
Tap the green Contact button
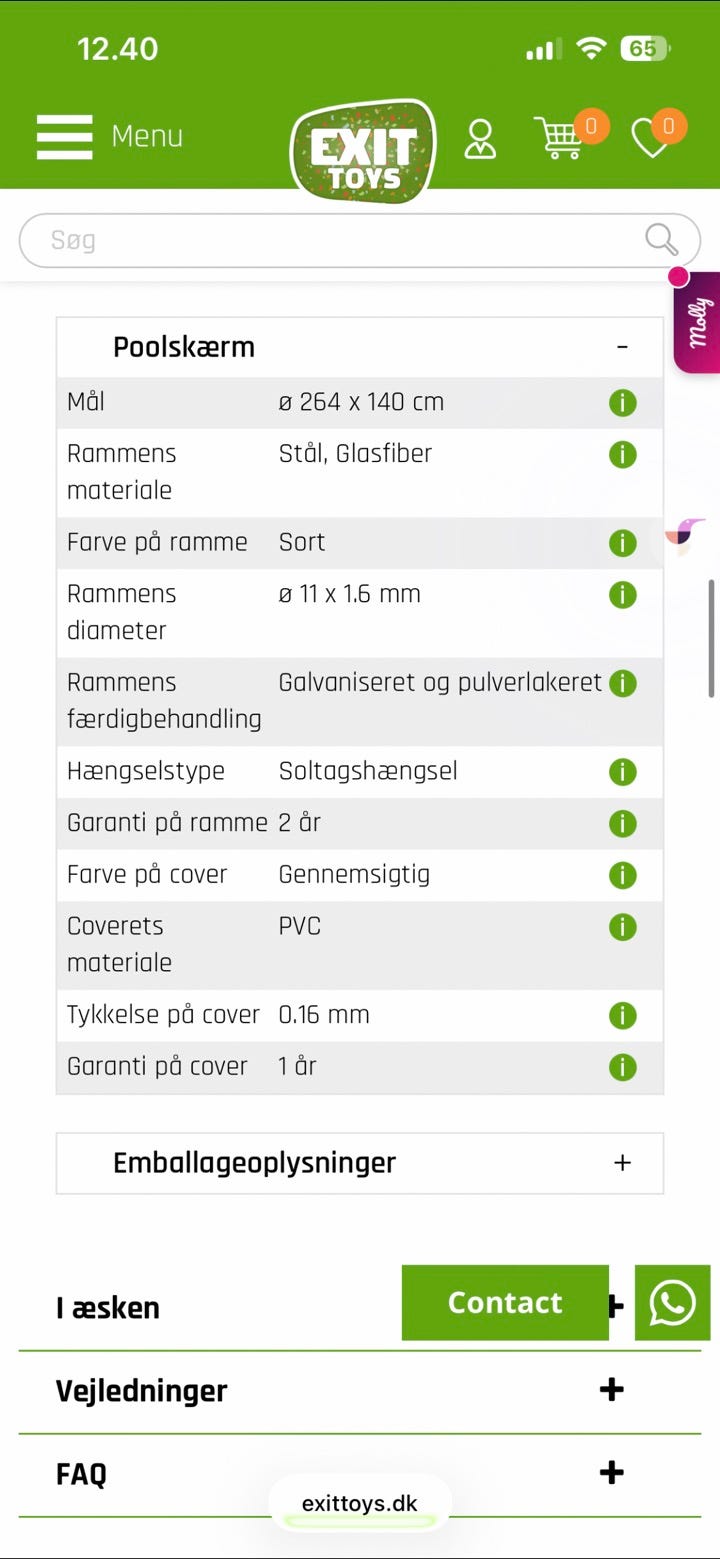click(x=505, y=1302)
